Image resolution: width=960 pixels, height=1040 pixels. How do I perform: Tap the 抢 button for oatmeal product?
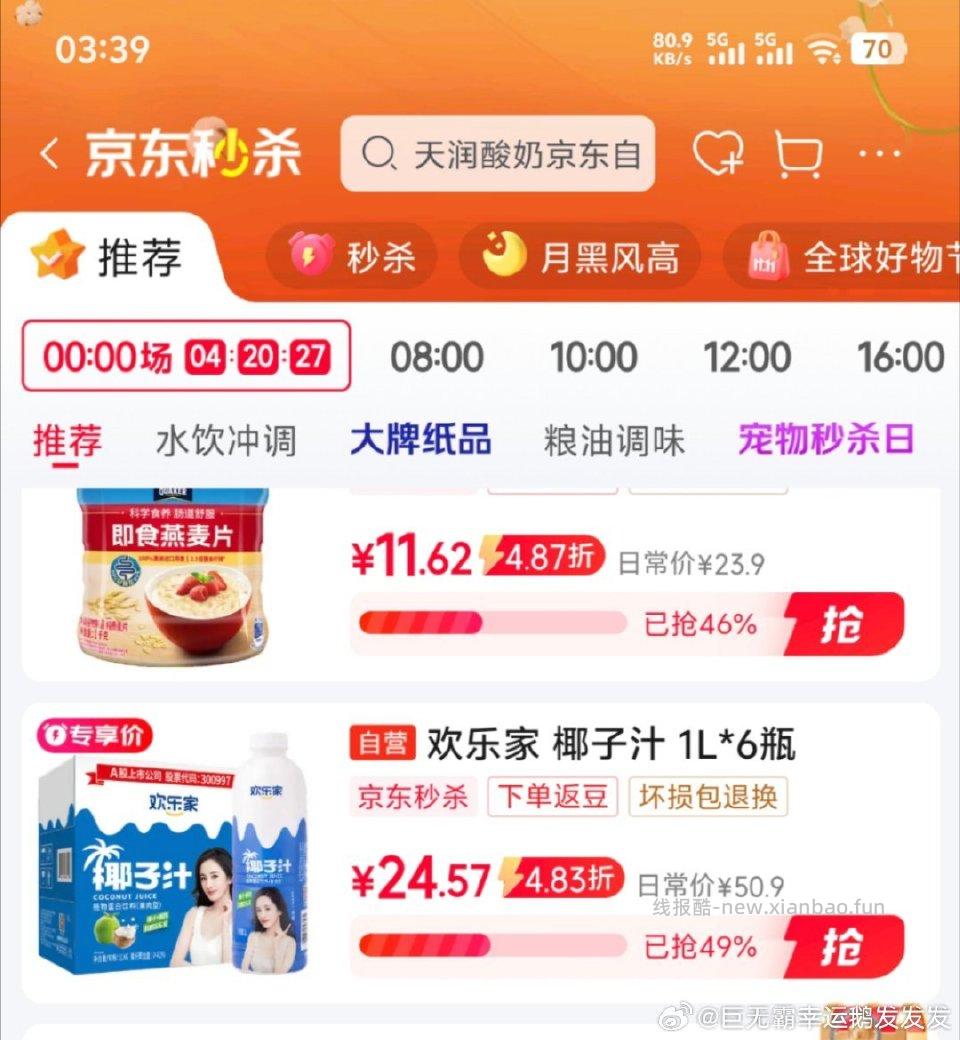click(x=848, y=622)
